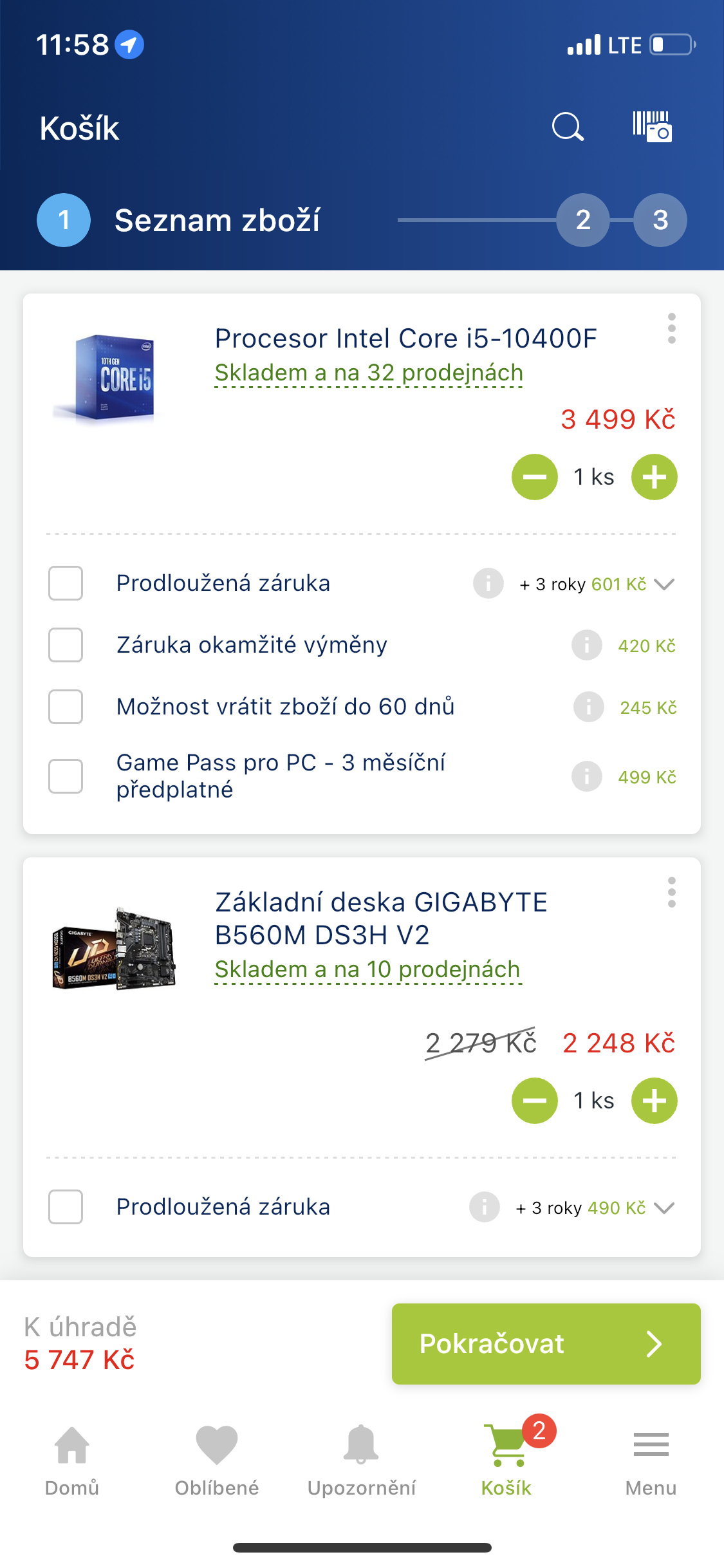
Task: Tap Intel processor availability link
Action: pyautogui.click(x=368, y=373)
